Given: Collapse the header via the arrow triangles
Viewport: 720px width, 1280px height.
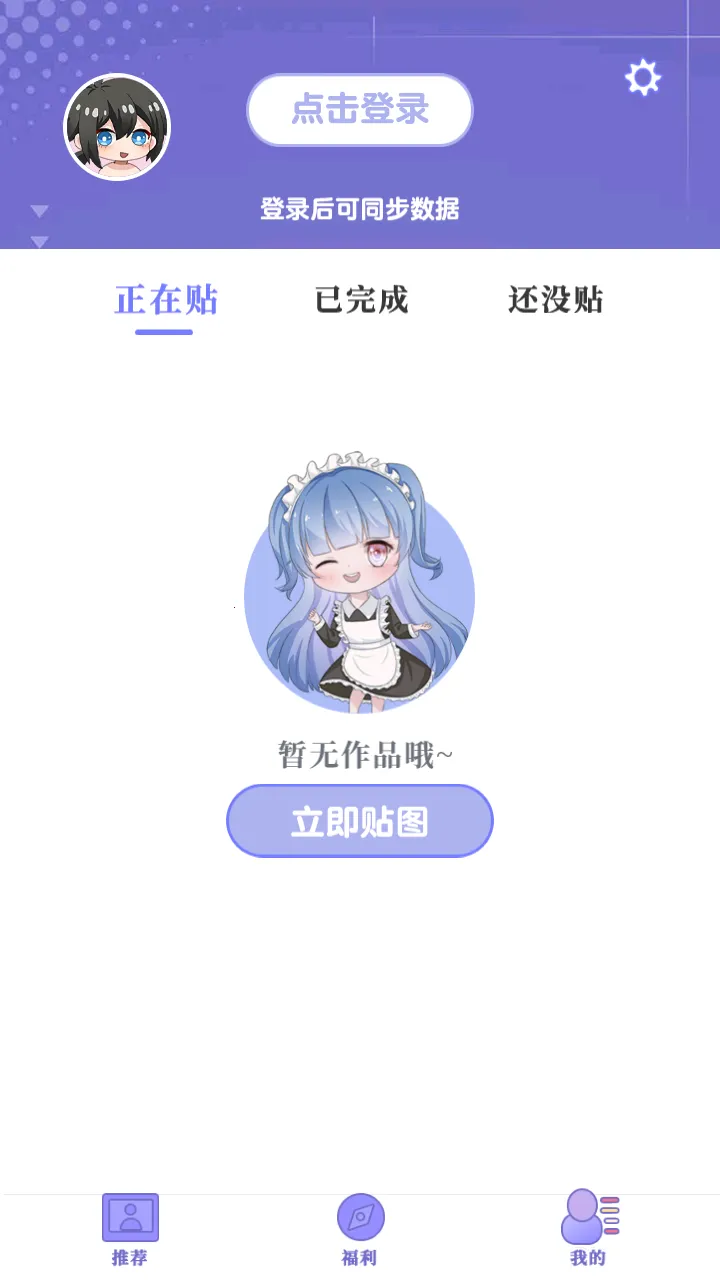Looking at the screenshot, I should 40,225.
